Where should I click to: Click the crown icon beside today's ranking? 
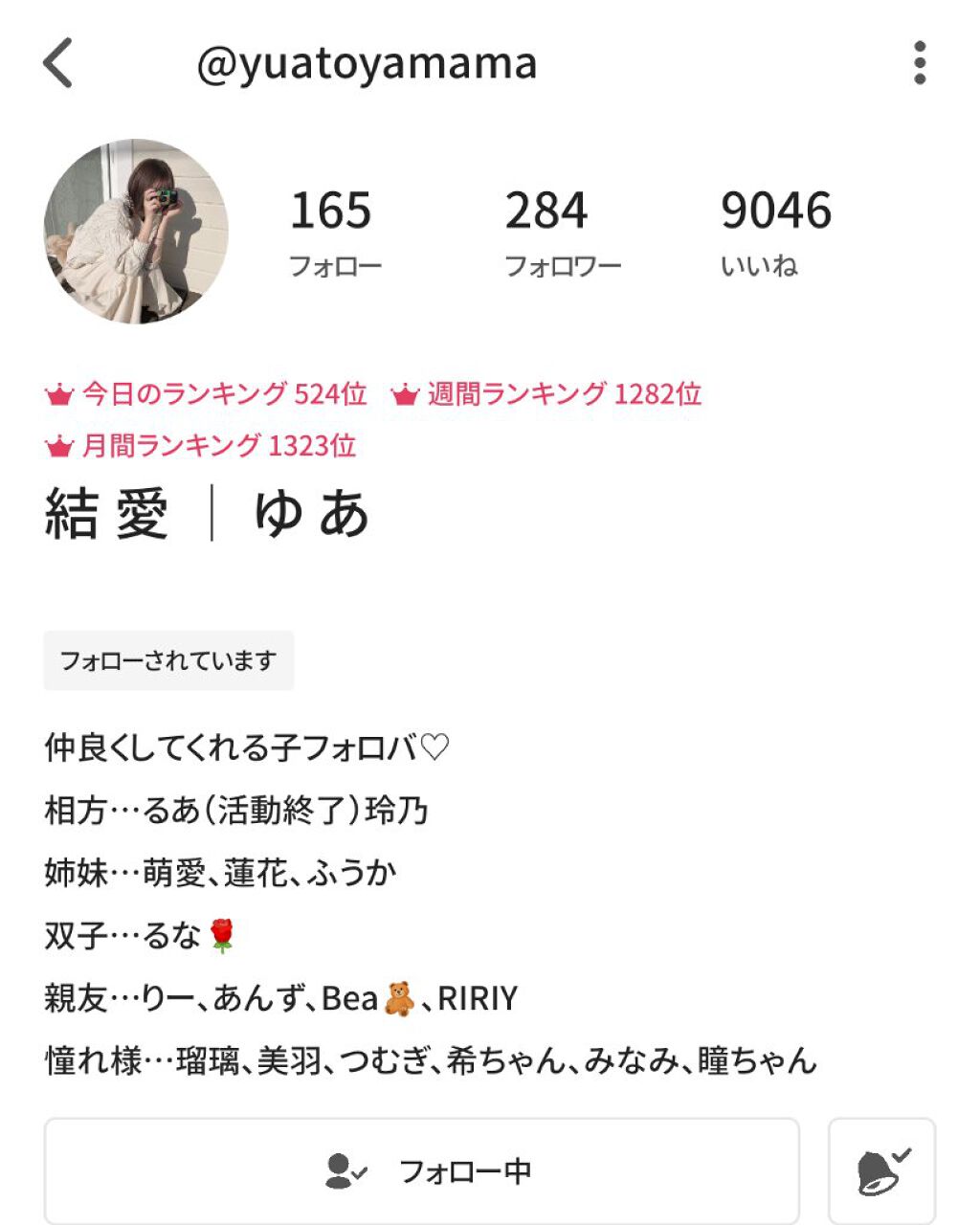[x=57, y=393]
